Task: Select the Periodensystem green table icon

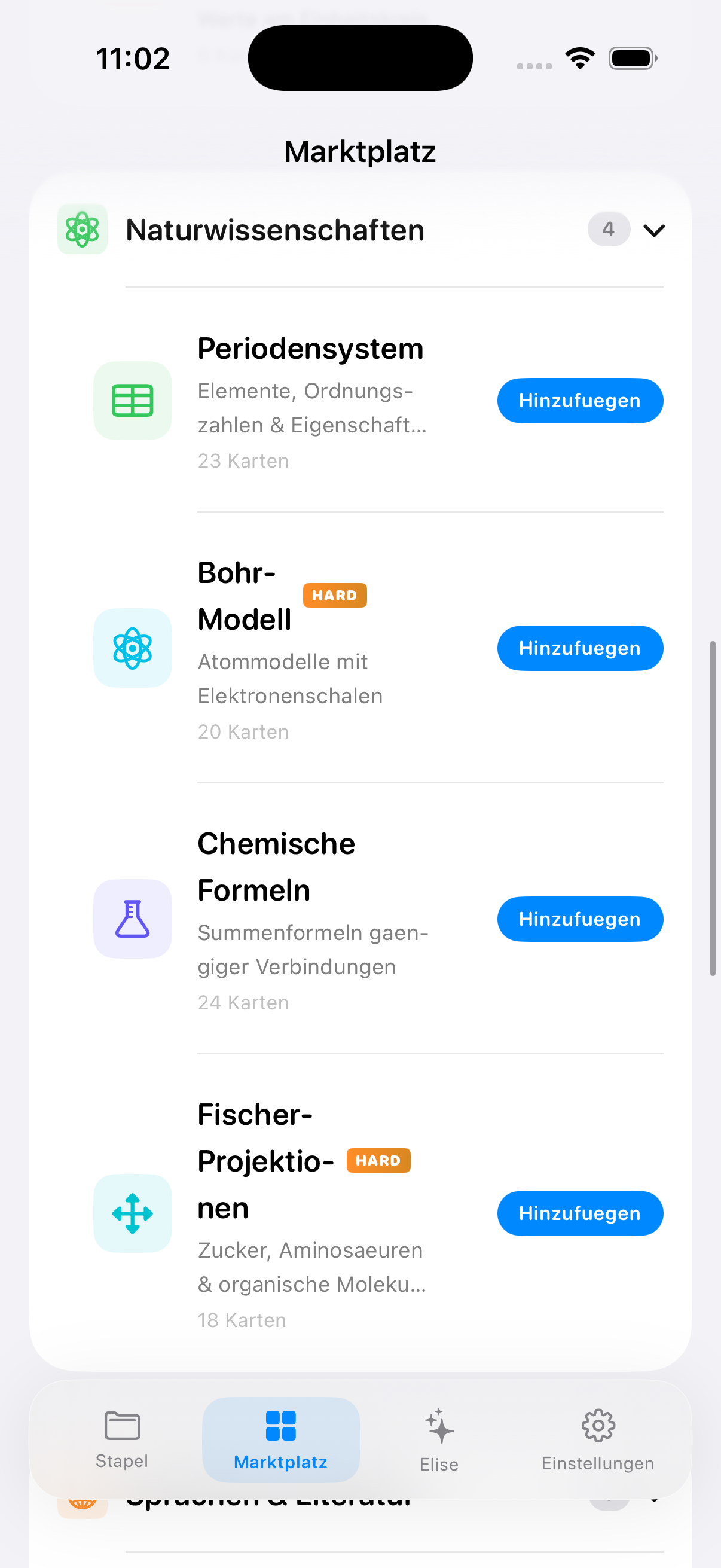Action: 133,401
